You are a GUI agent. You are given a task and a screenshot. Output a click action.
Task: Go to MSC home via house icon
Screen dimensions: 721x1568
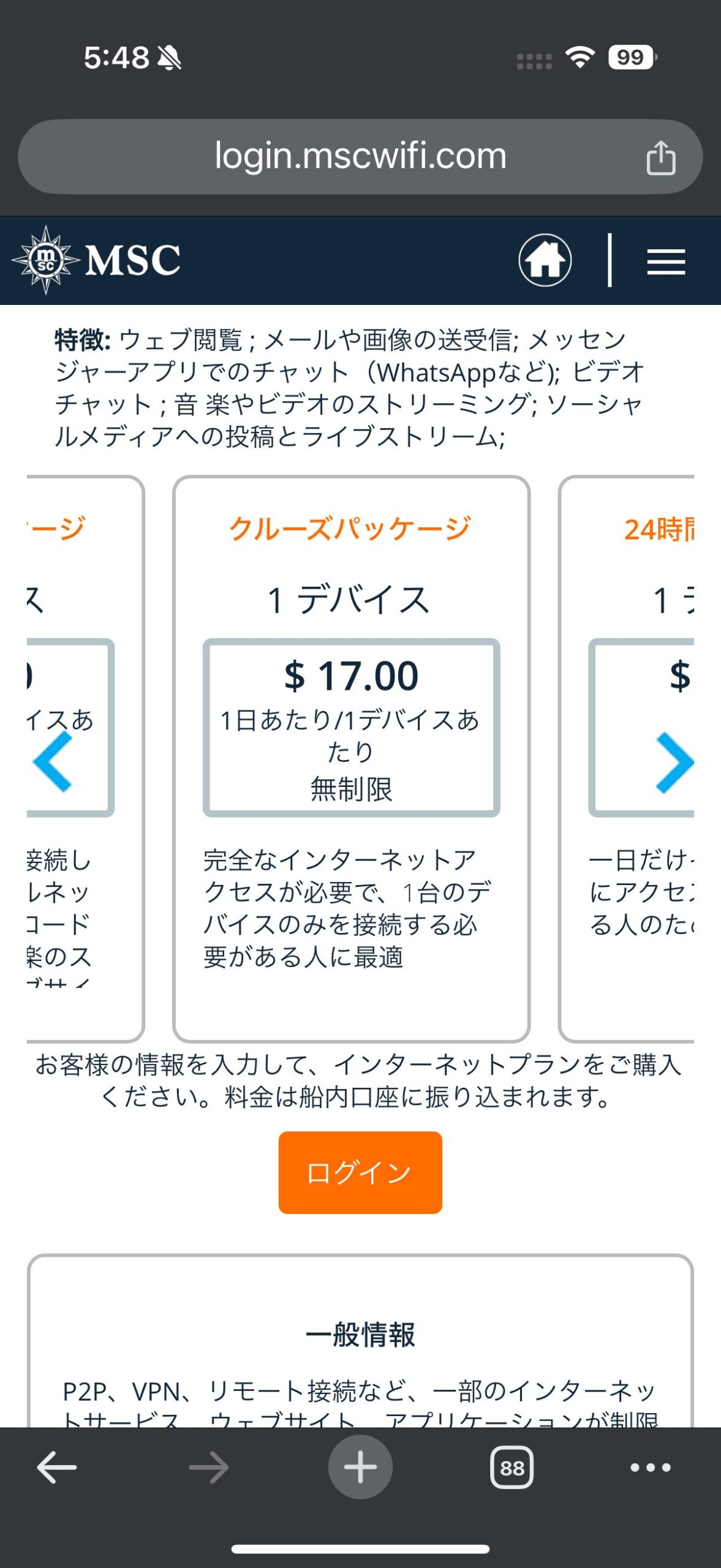[545, 260]
